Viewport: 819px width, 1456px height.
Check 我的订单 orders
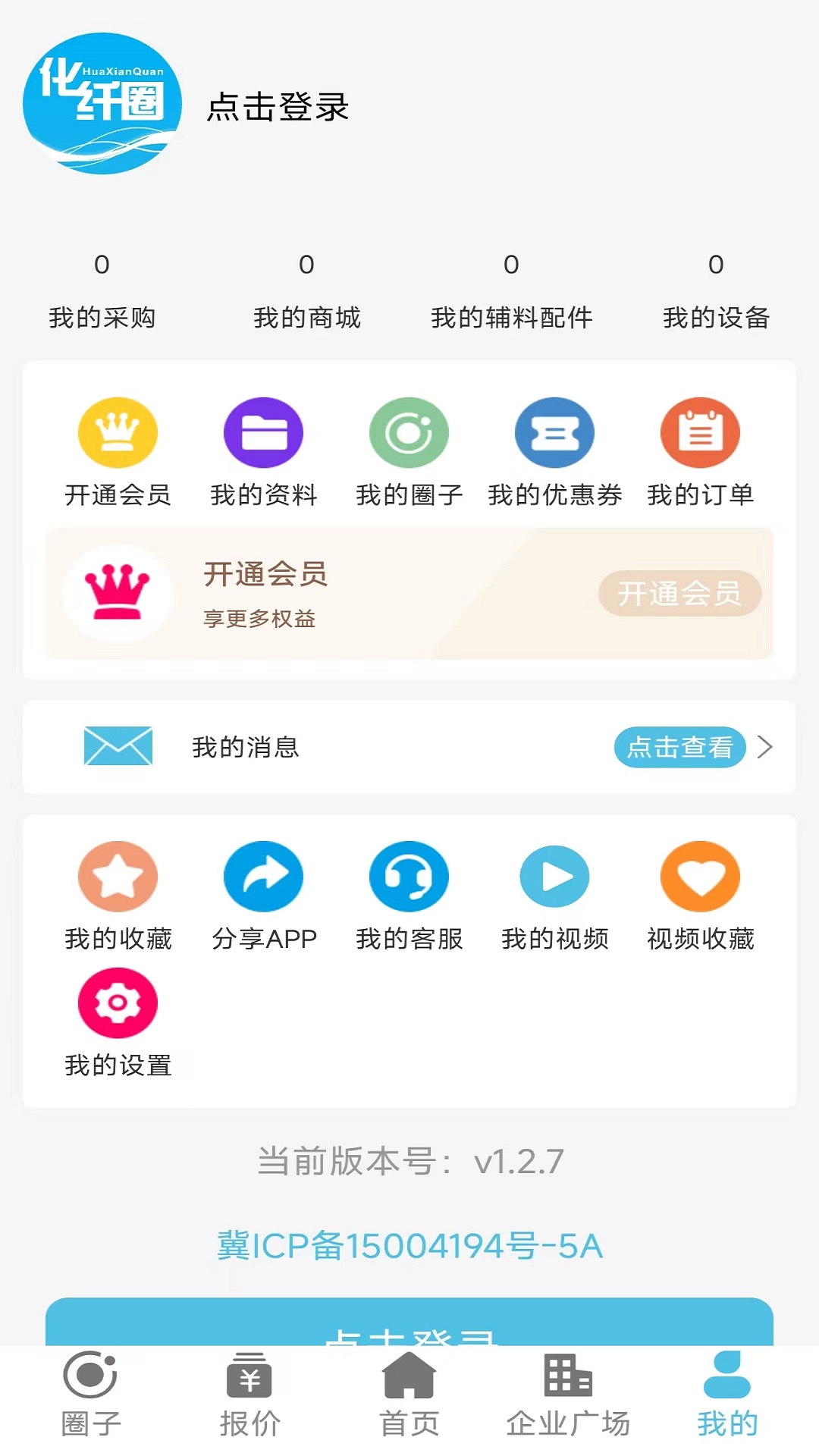pos(700,452)
